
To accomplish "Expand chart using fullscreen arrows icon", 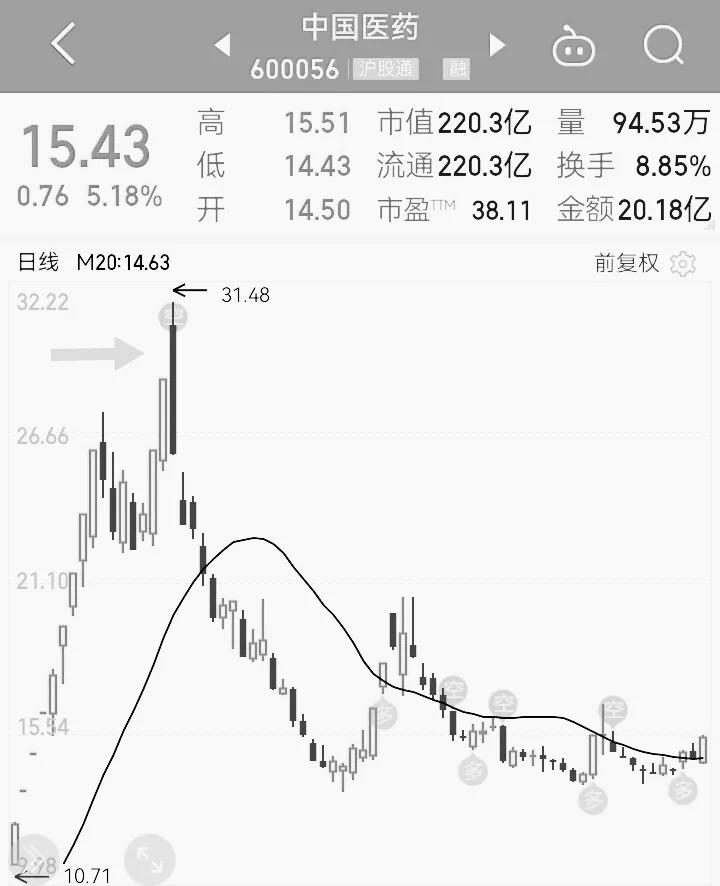I will (x=152, y=856).
